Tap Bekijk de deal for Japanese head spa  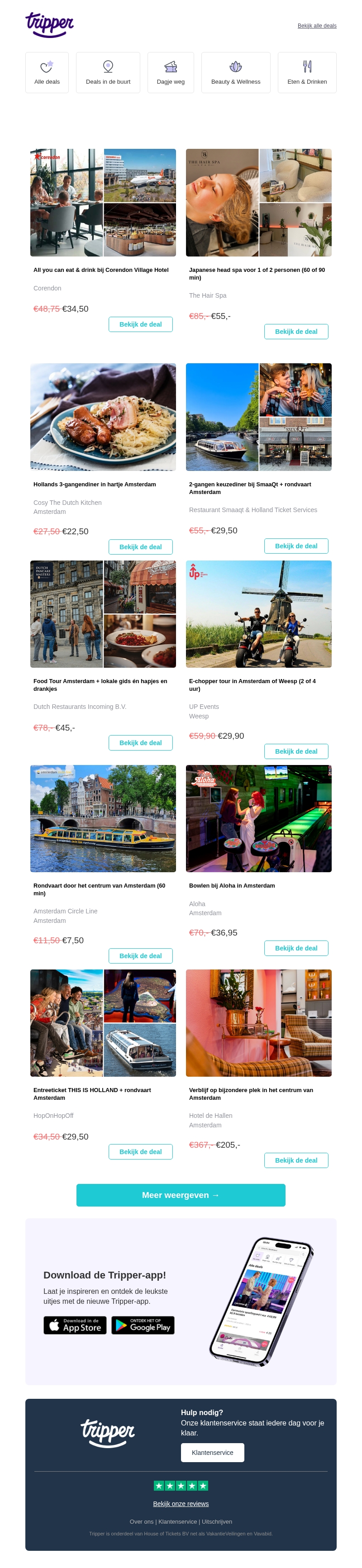coord(295,332)
